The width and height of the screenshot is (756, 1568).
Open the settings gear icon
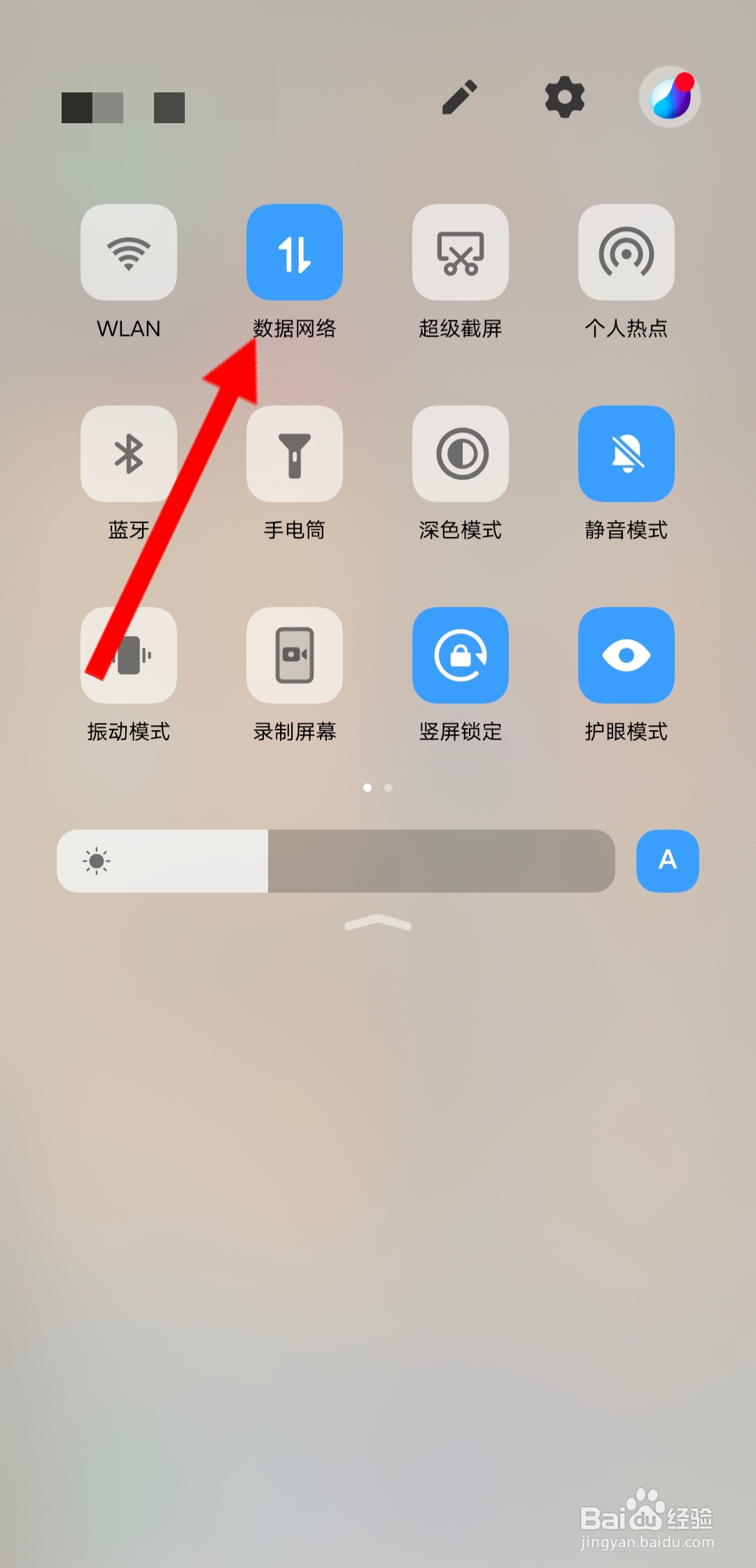click(564, 97)
